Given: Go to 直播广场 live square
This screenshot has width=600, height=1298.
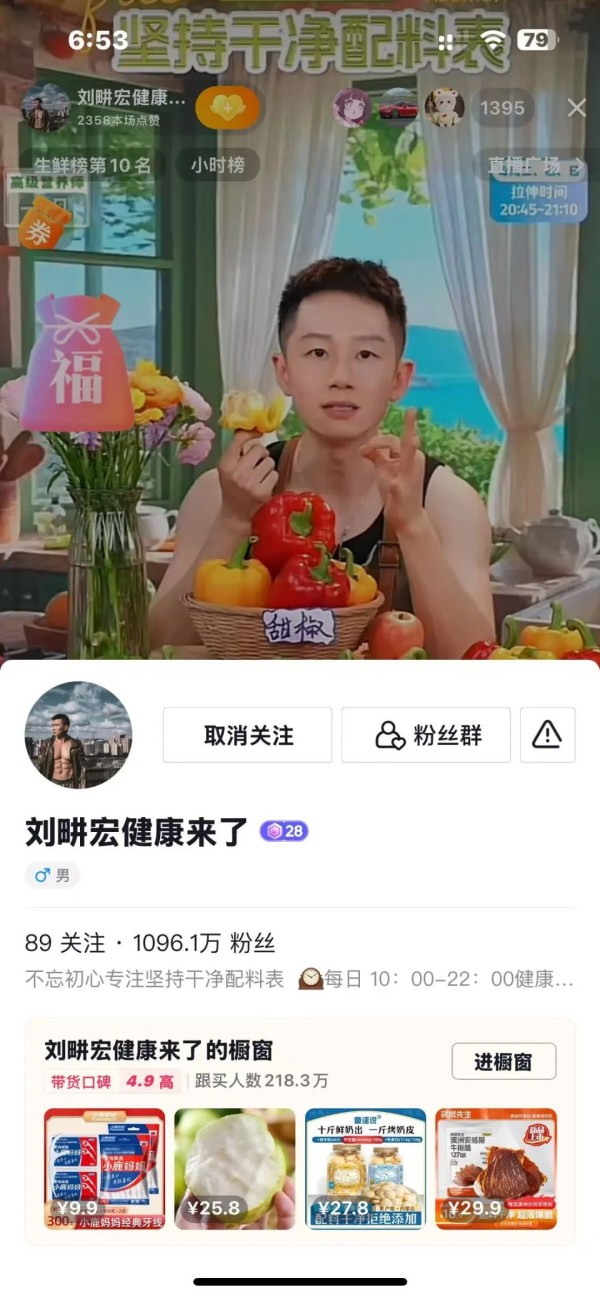Looking at the screenshot, I should pyautogui.click(x=534, y=165).
